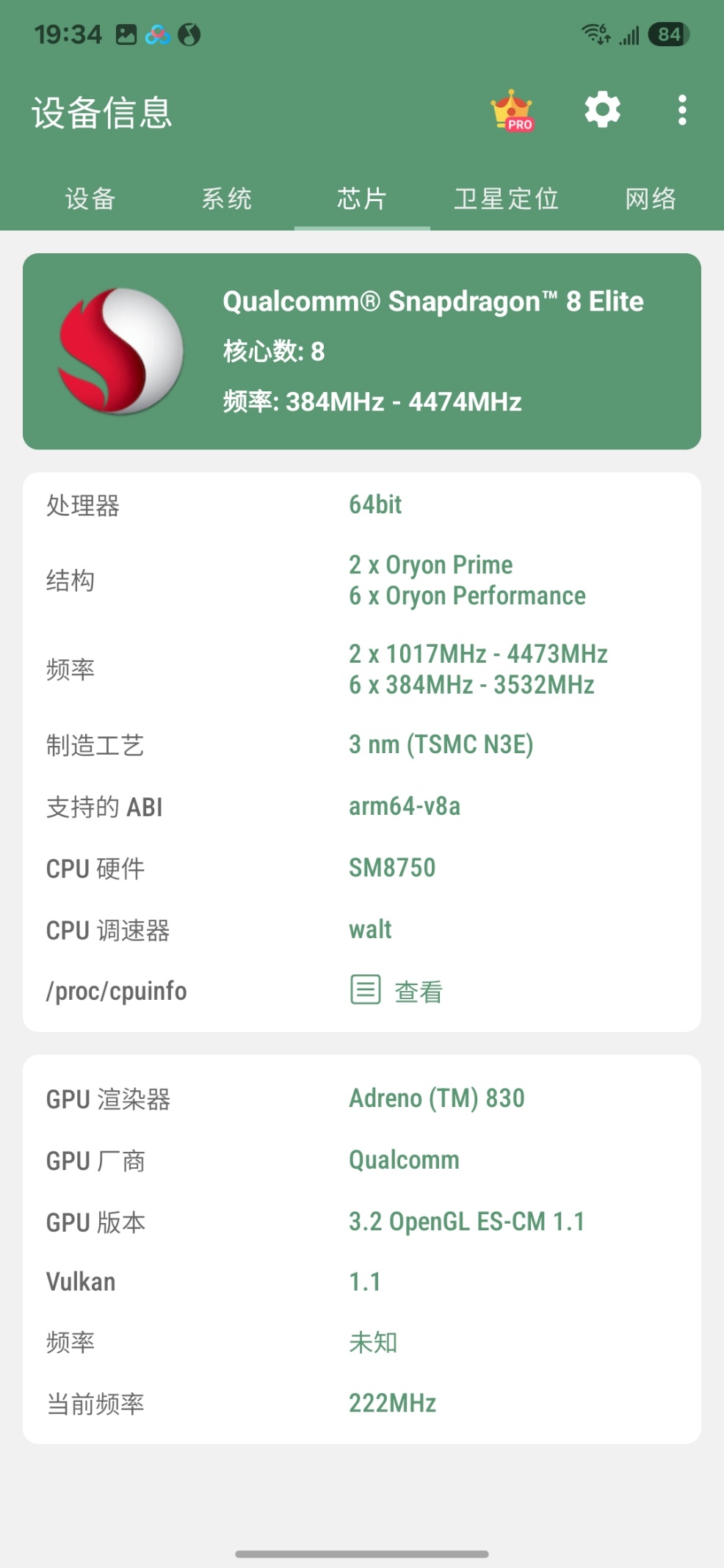Image resolution: width=724 pixels, height=1568 pixels.
Task: Open the PRO crown upgrade icon
Action: tap(513, 111)
